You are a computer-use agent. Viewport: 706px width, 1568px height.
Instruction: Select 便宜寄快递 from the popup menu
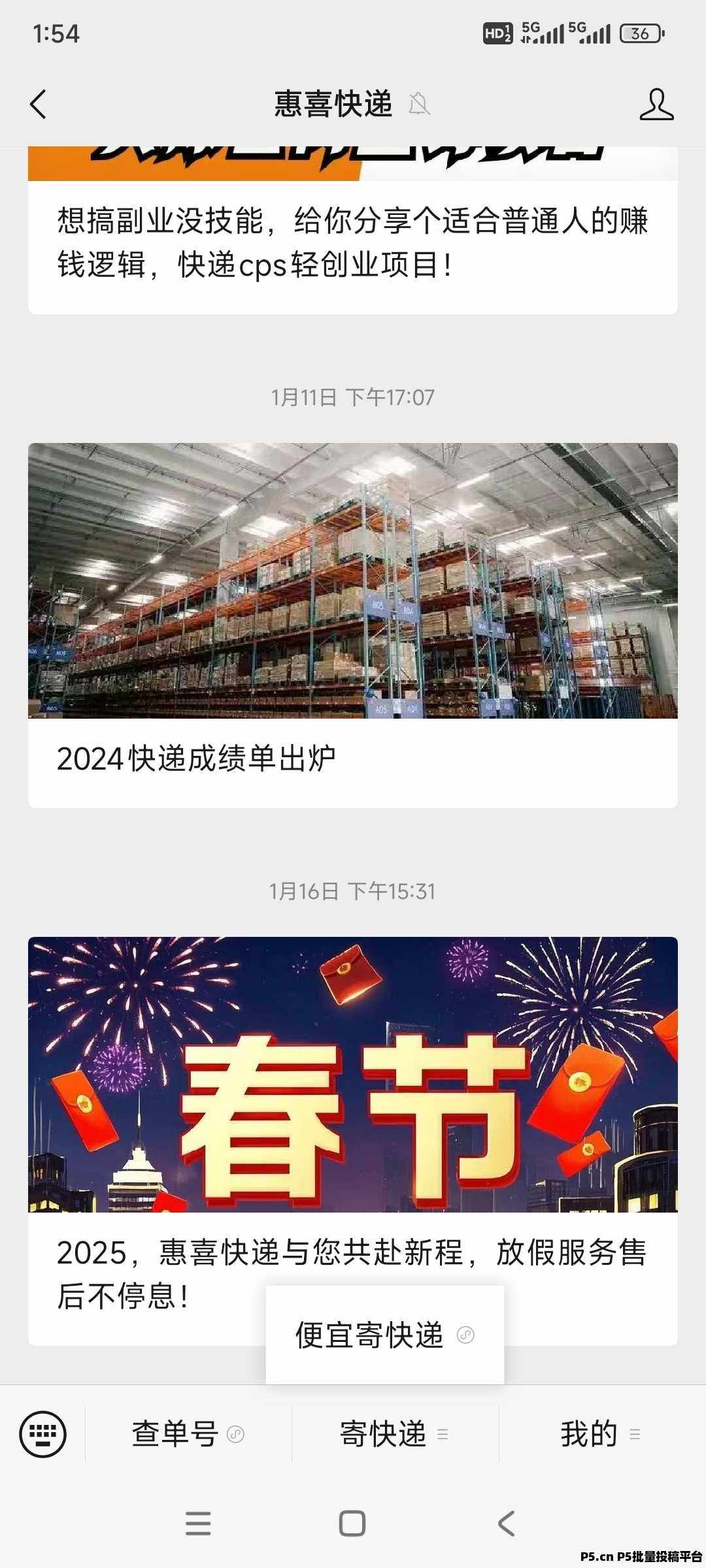[384, 1335]
